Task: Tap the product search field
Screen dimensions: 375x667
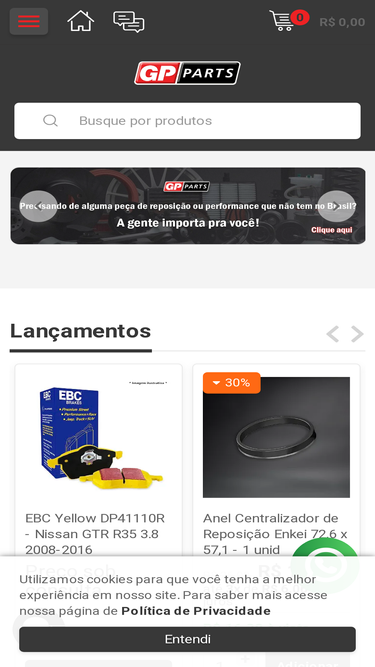Action: coord(188,121)
